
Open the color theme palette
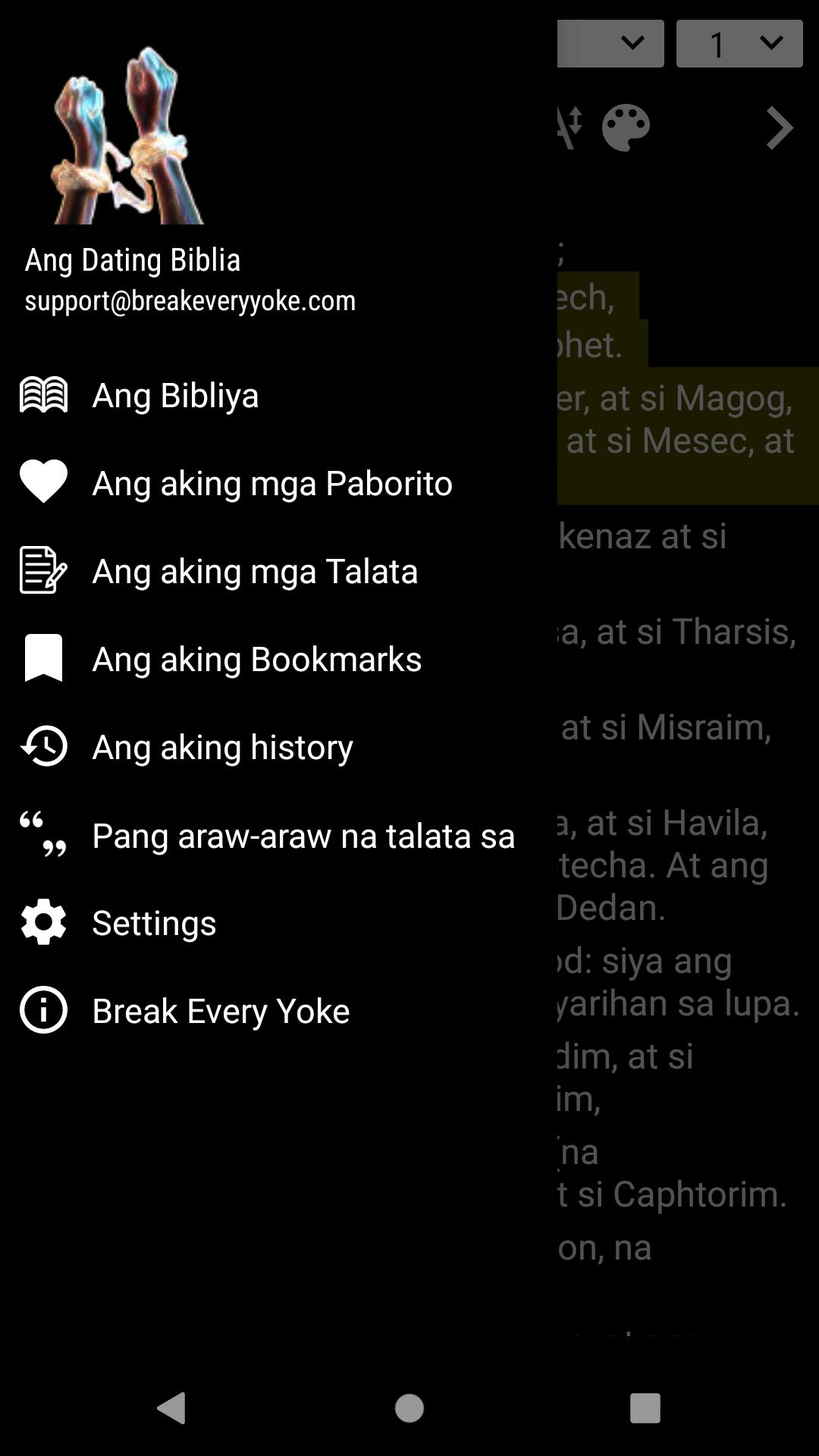point(626,127)
